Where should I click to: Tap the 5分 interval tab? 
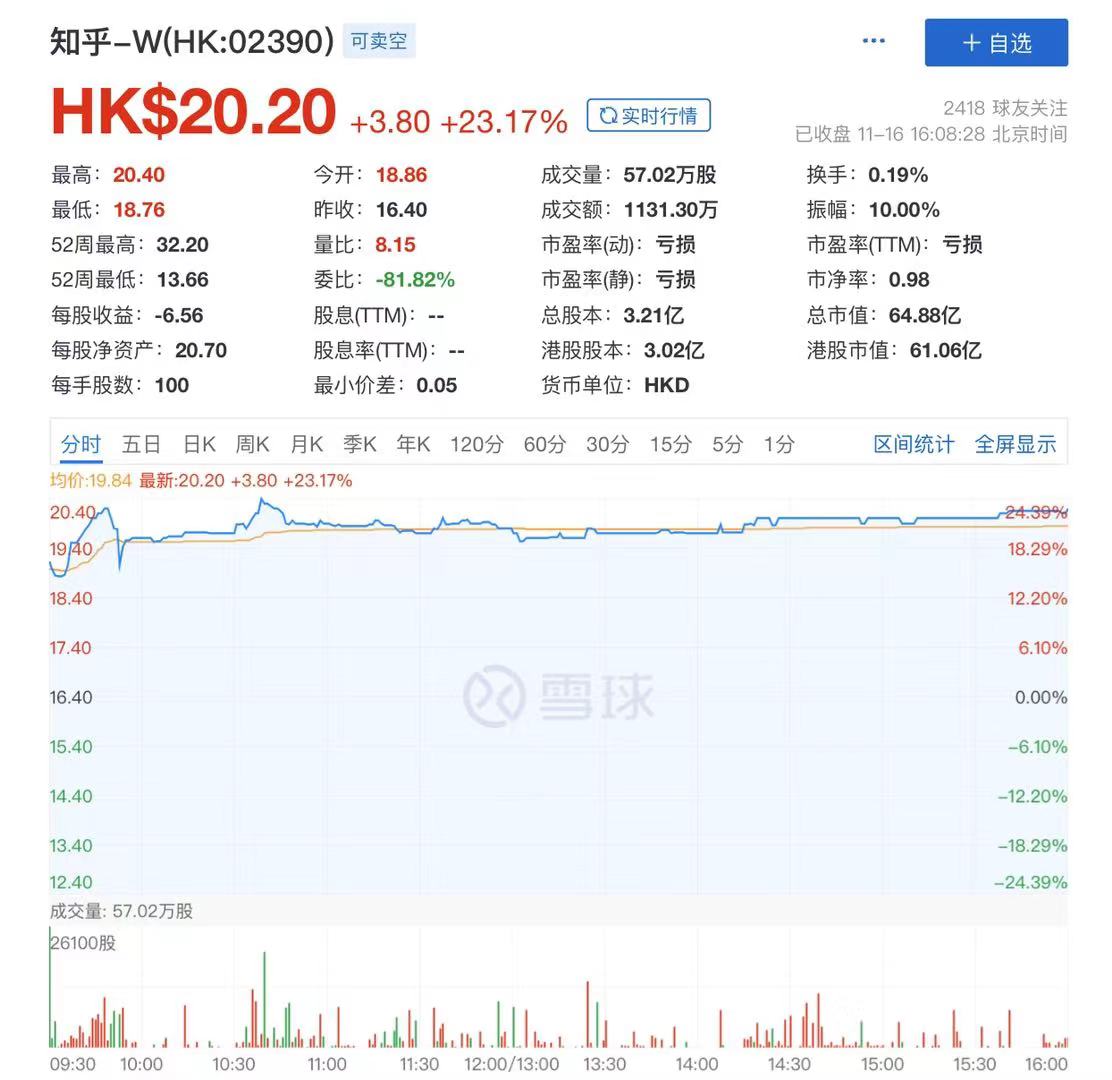tap(727, 444)
